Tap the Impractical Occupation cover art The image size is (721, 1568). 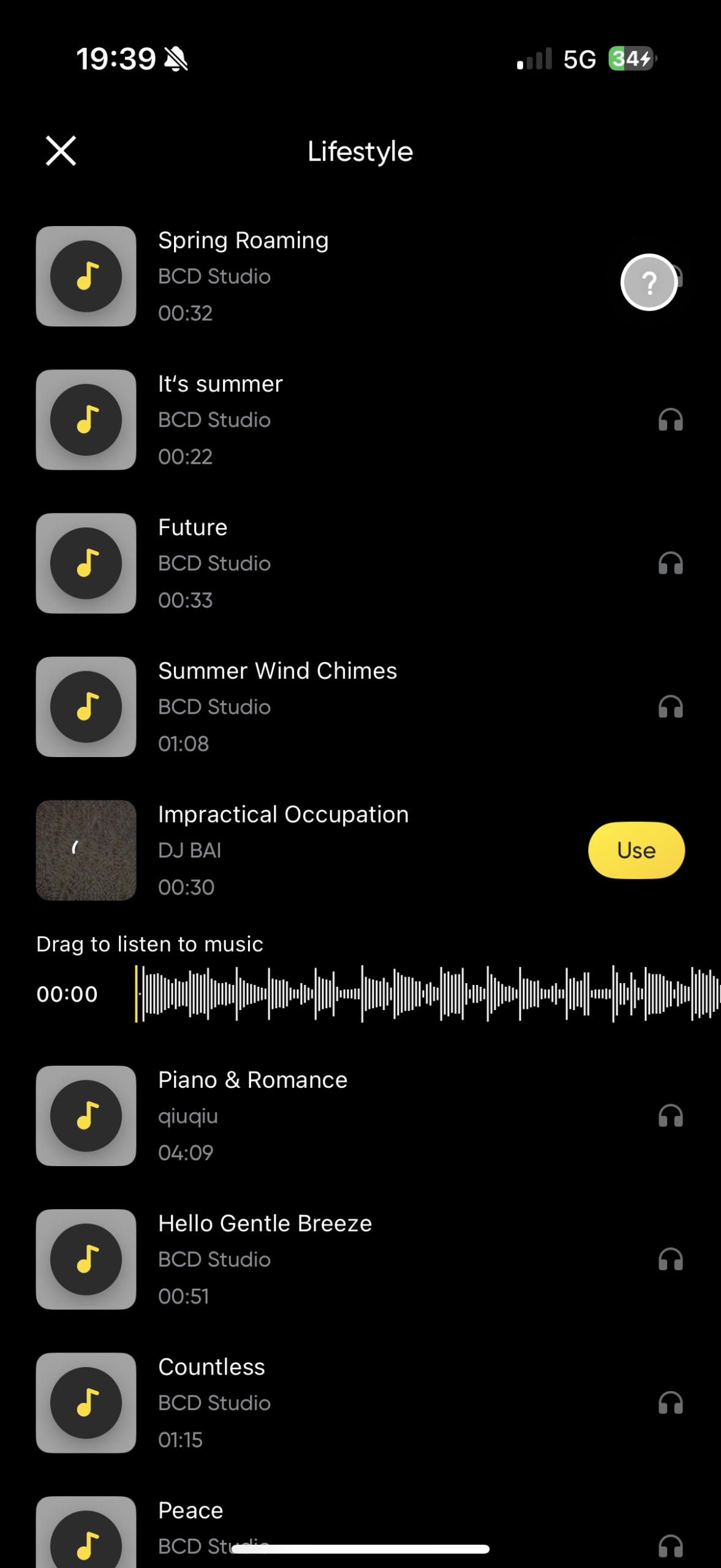tap(86, 850)
